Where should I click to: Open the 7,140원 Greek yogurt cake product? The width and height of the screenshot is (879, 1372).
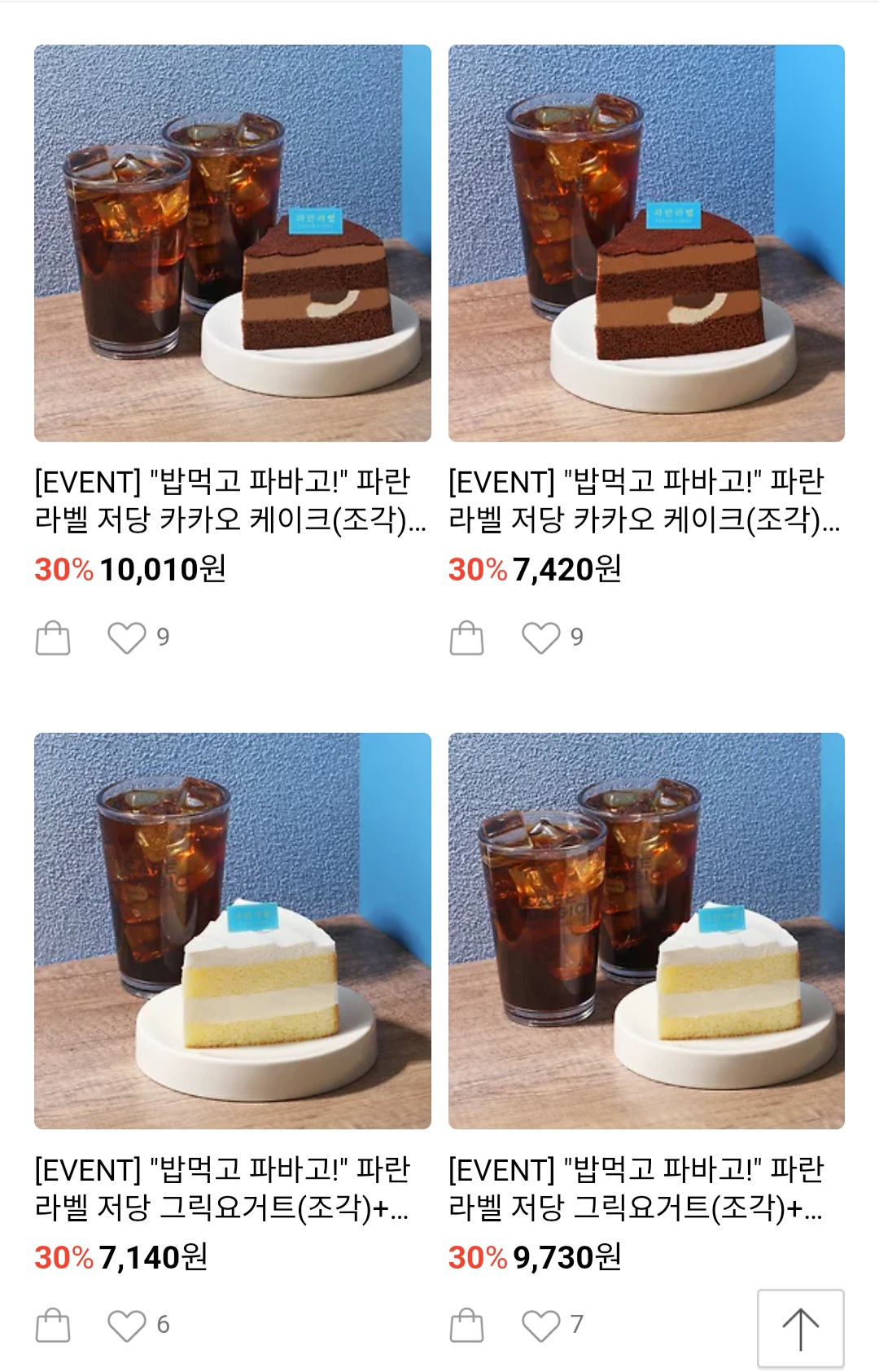click(x=232, y=931)
